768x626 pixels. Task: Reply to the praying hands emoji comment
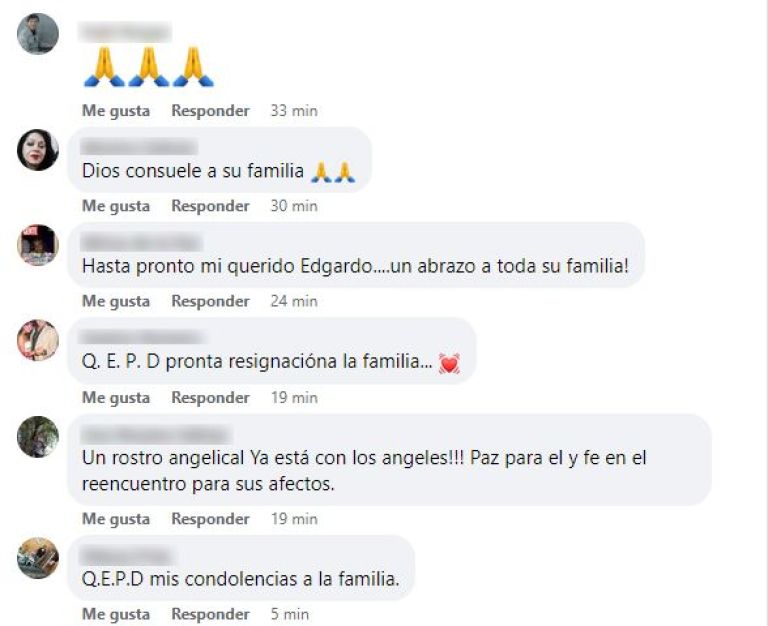[x=210, y=111]
